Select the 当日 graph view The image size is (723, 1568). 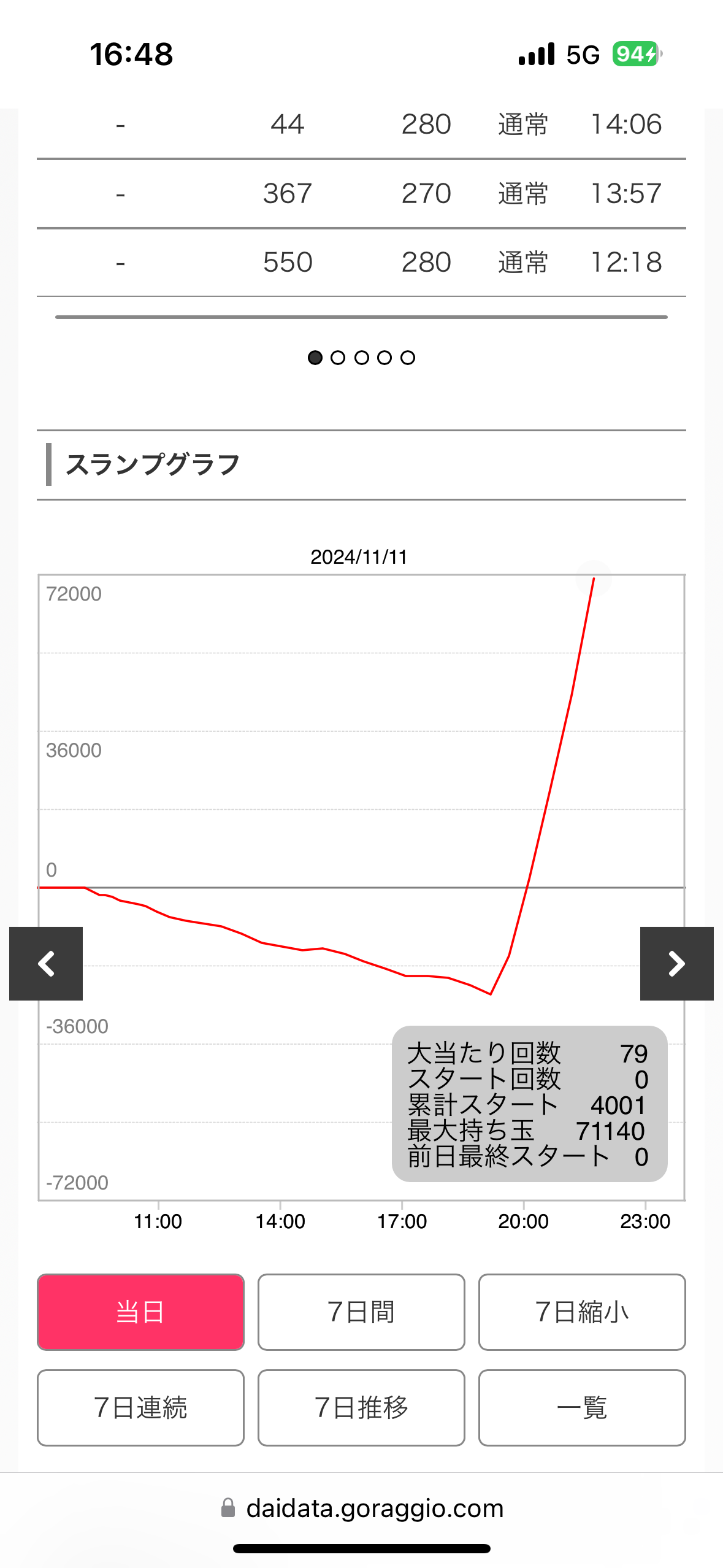point(140,1312)
